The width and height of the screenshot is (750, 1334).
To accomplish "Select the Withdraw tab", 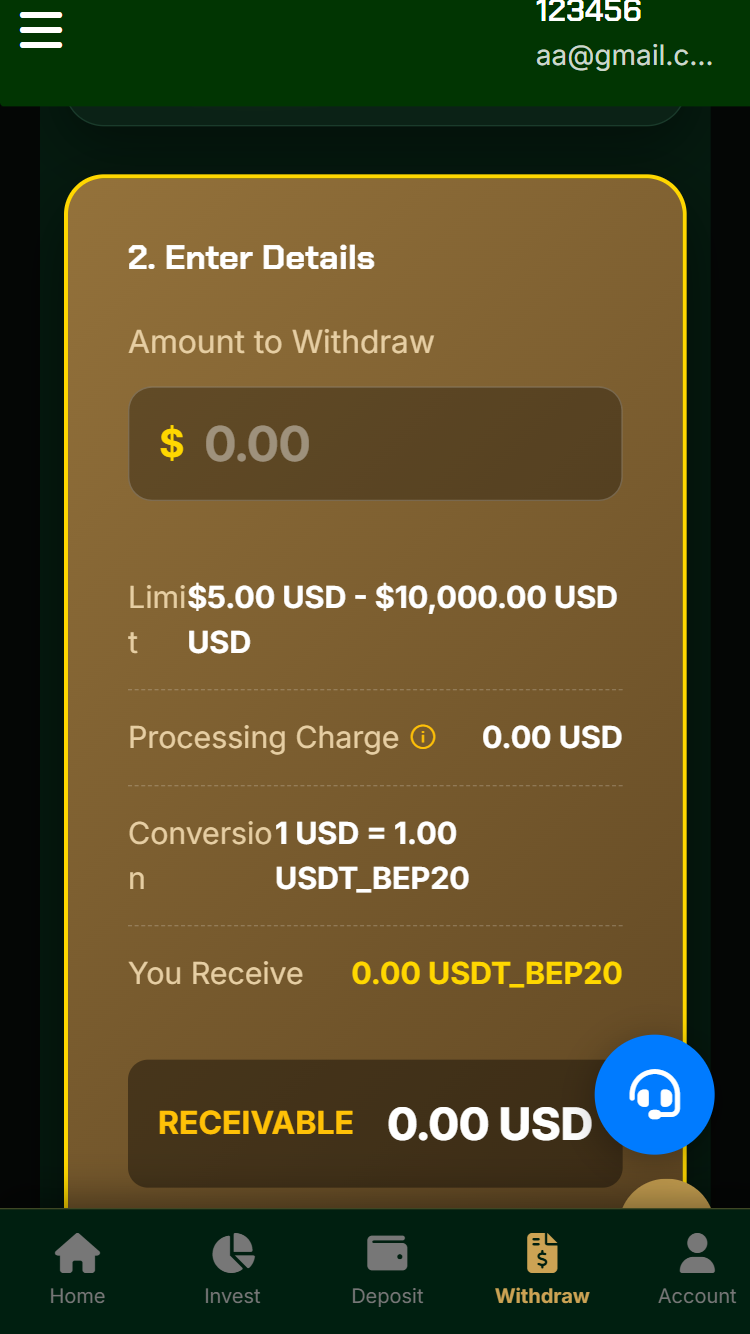I will point(542,1268).
